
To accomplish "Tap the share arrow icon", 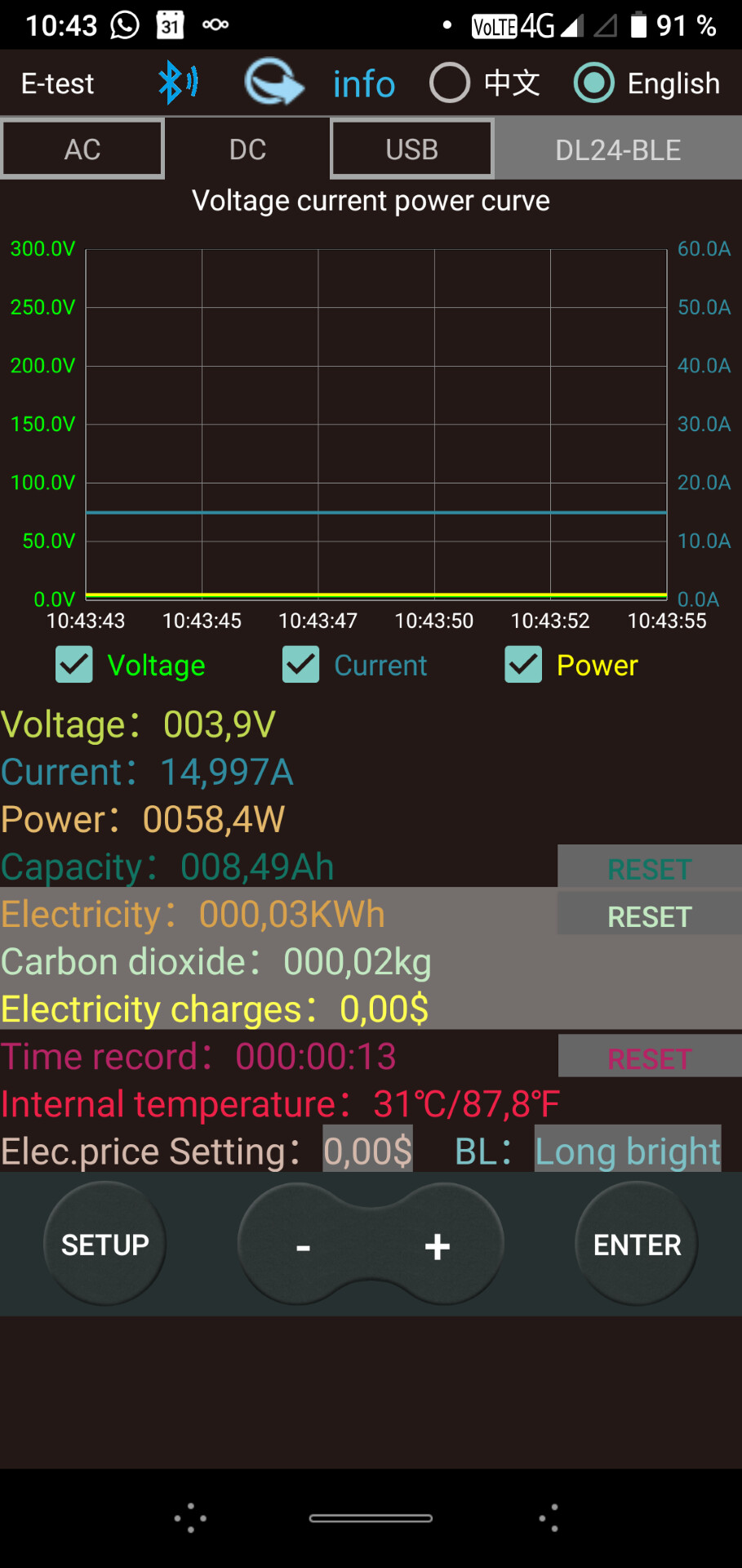I will pos(274,82).
